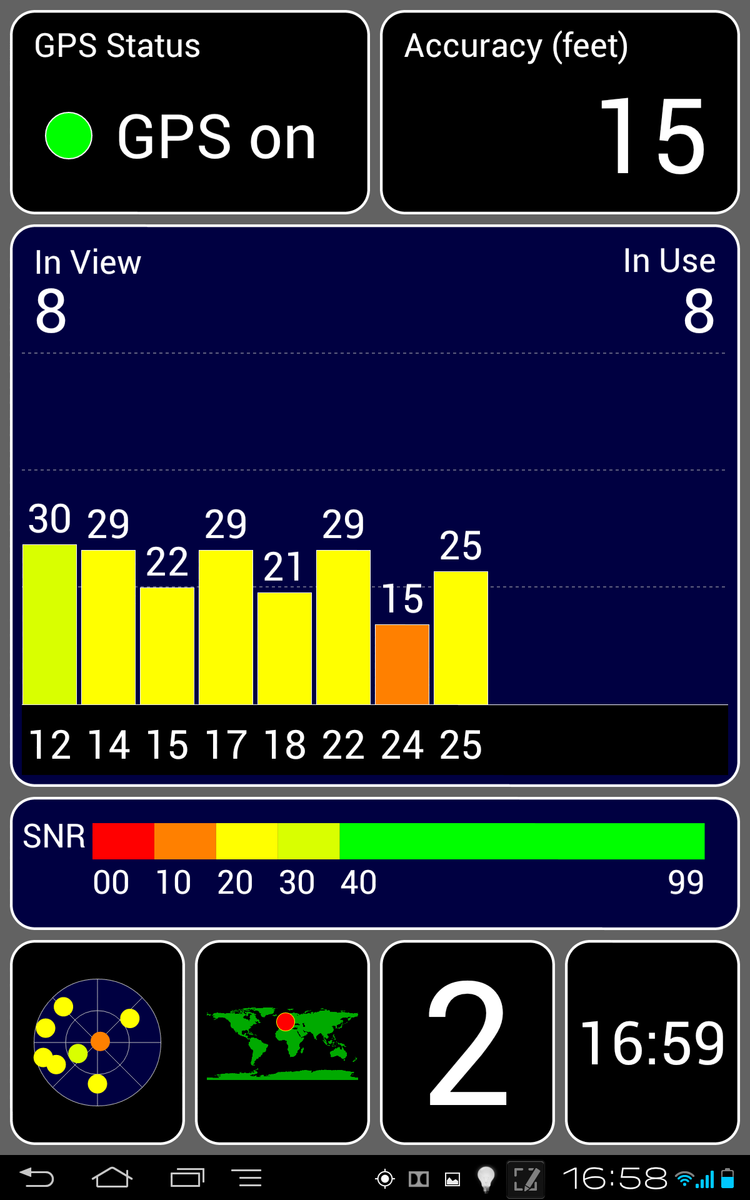The width and height of the screenshot is (750, 1200).
Task: Open the world map location tile
Action: (282, 1042)
